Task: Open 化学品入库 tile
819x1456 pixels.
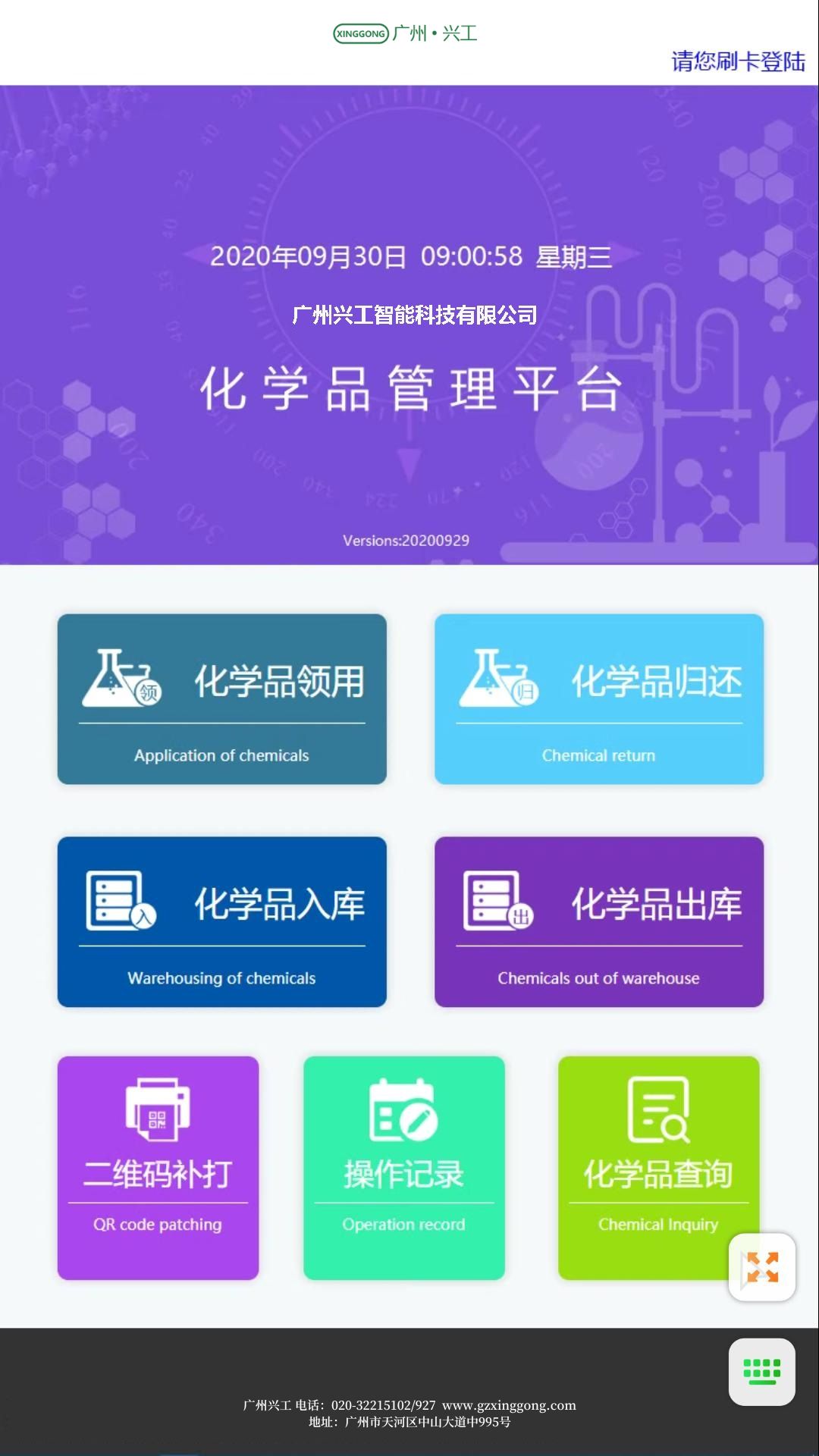Action: [x=222, y=921]
